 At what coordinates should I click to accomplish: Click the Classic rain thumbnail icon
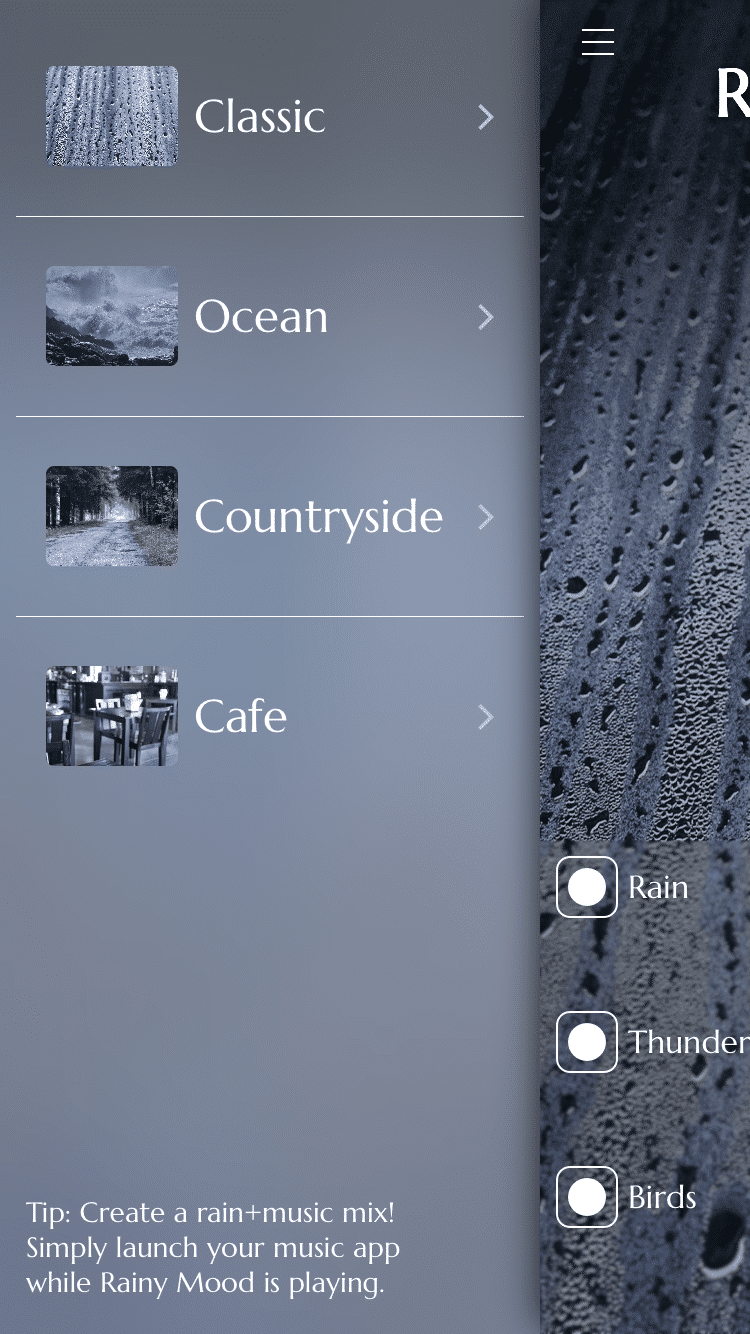click(x=111, y=117)
